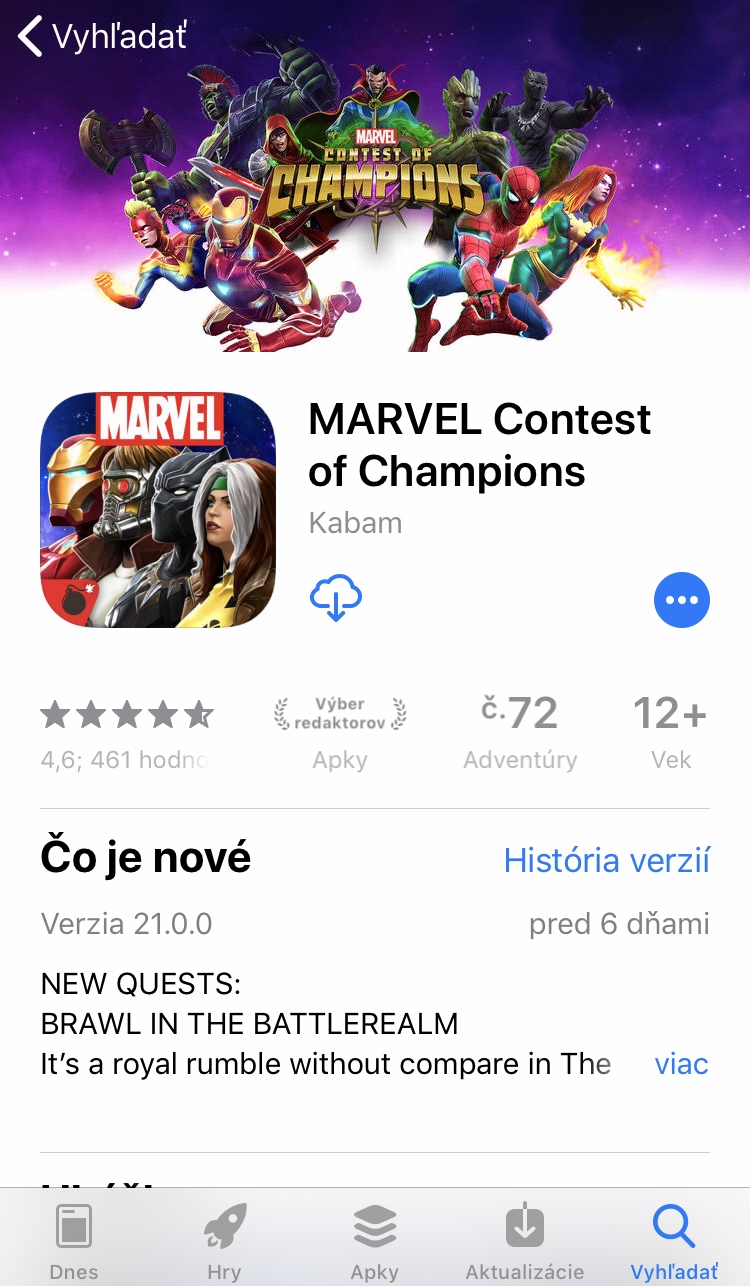Screen dimensions: 750x1286
Task: Tap the star rating display
Action: click(127, 714)
